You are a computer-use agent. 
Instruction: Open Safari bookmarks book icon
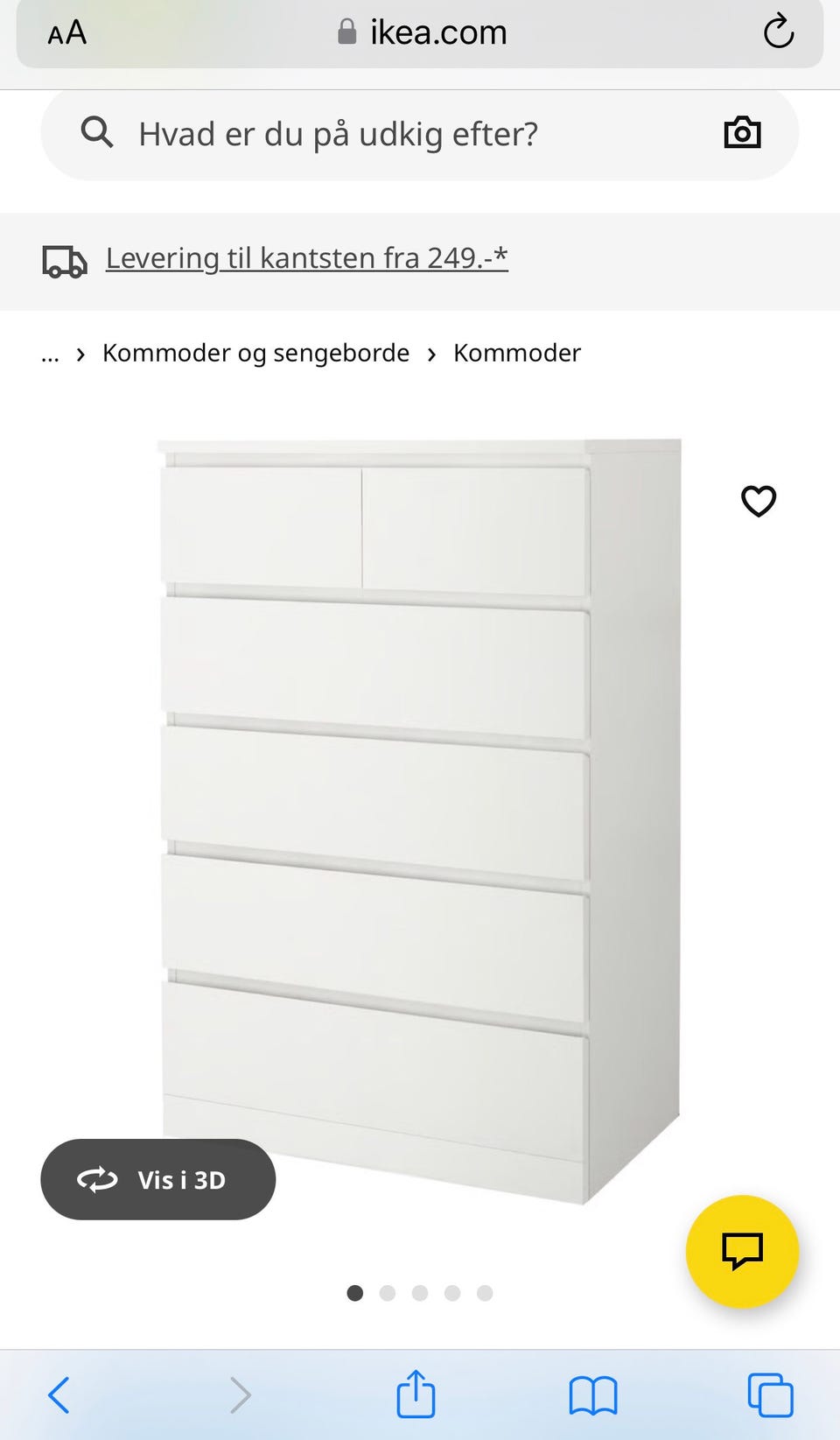593,1394
